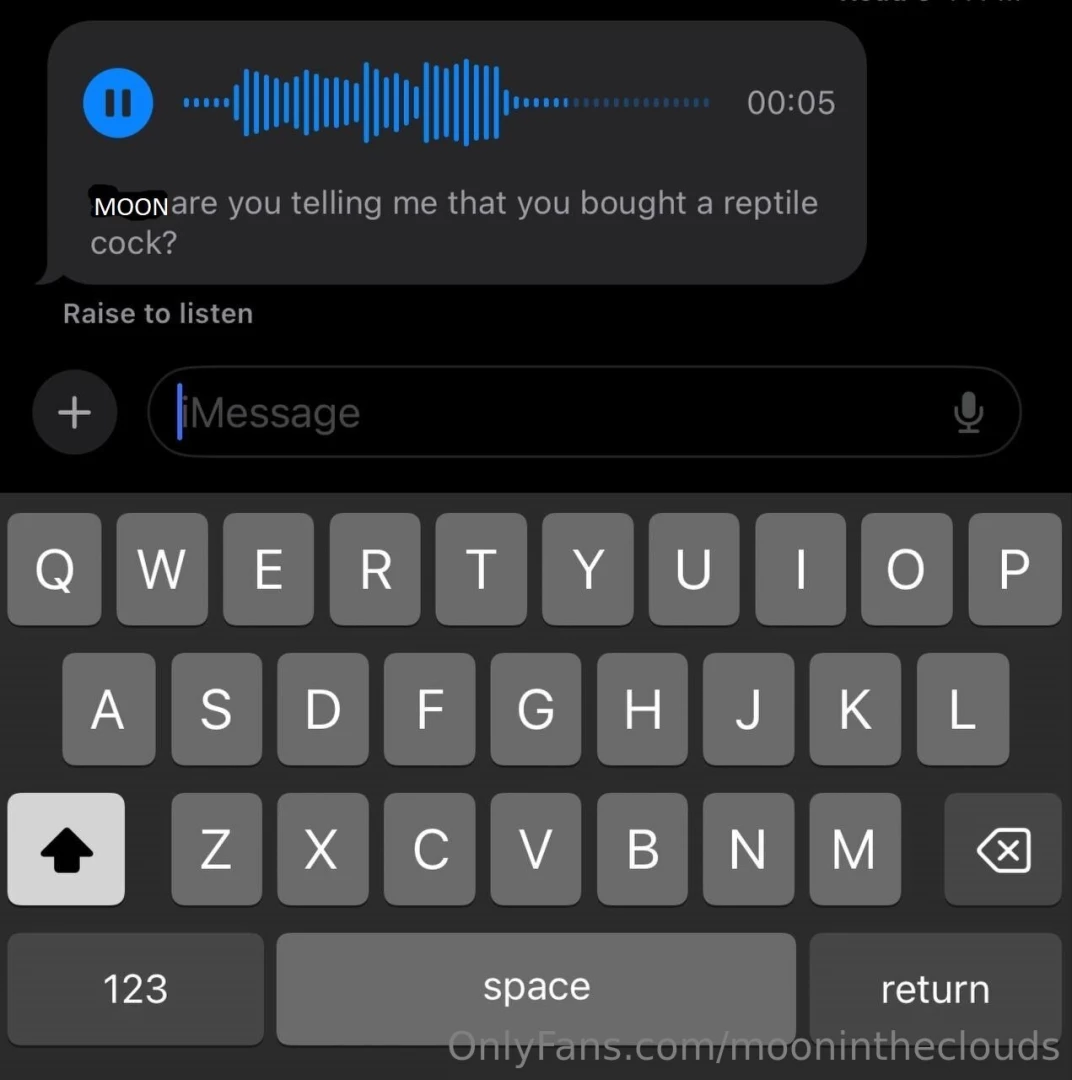Tap the space bar
Viewport: 1072px width, 1080px height.
536,988
